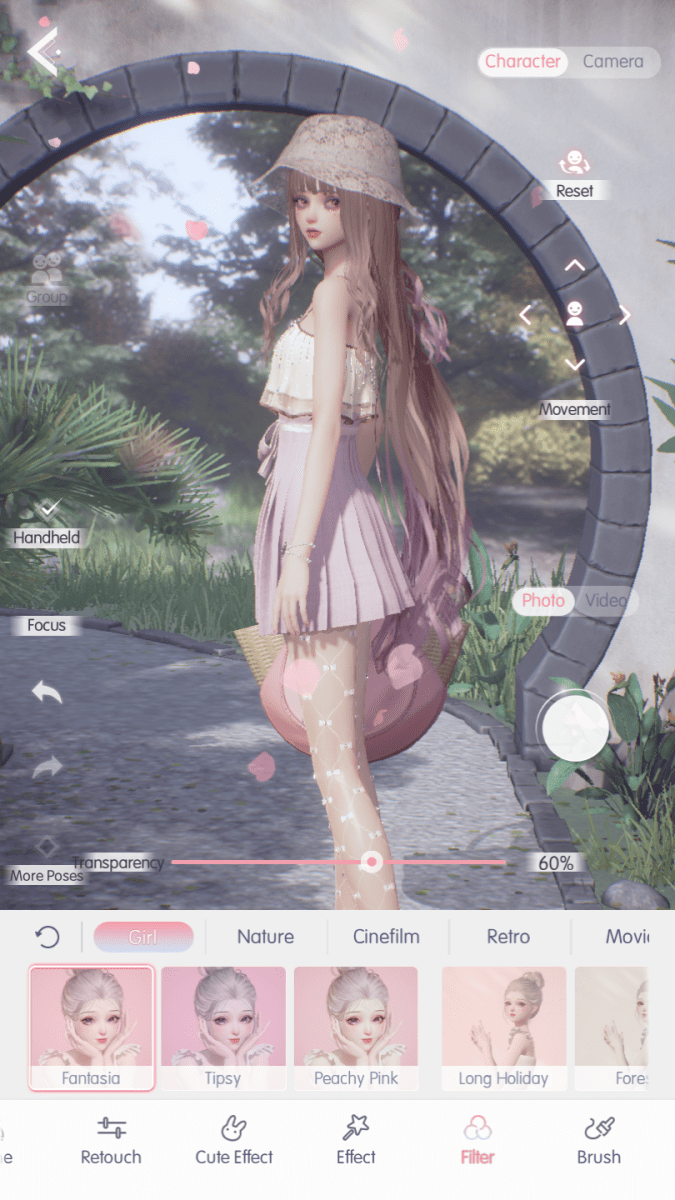675x1200 pixels.
Task: Switch to the Camera mode
Action: [x=613, y=61]
